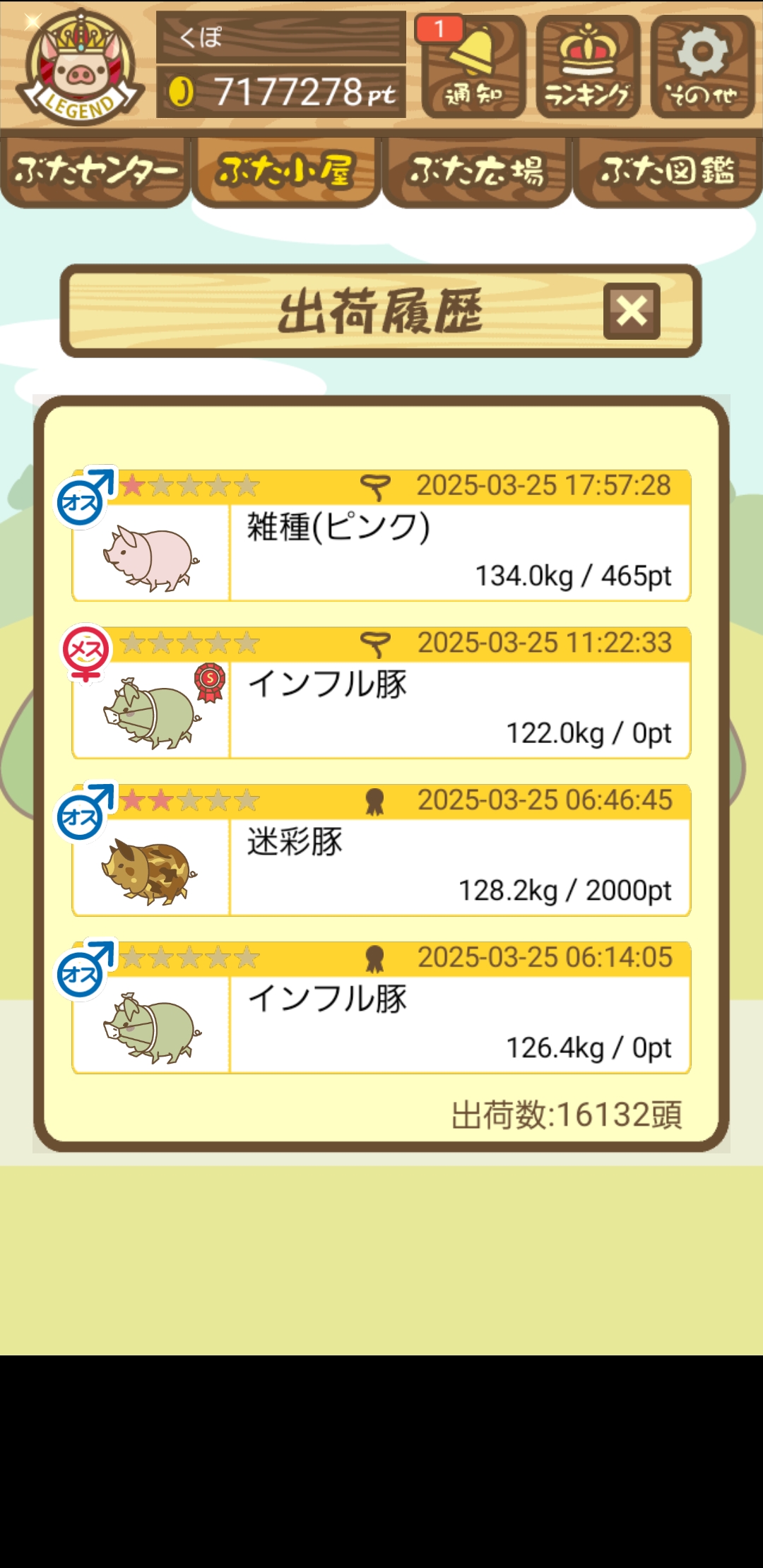Viewport: 763px width, 1568px height.
Task: Open the 雑種(ピンク) shipment entry
Action: point(381,537)
